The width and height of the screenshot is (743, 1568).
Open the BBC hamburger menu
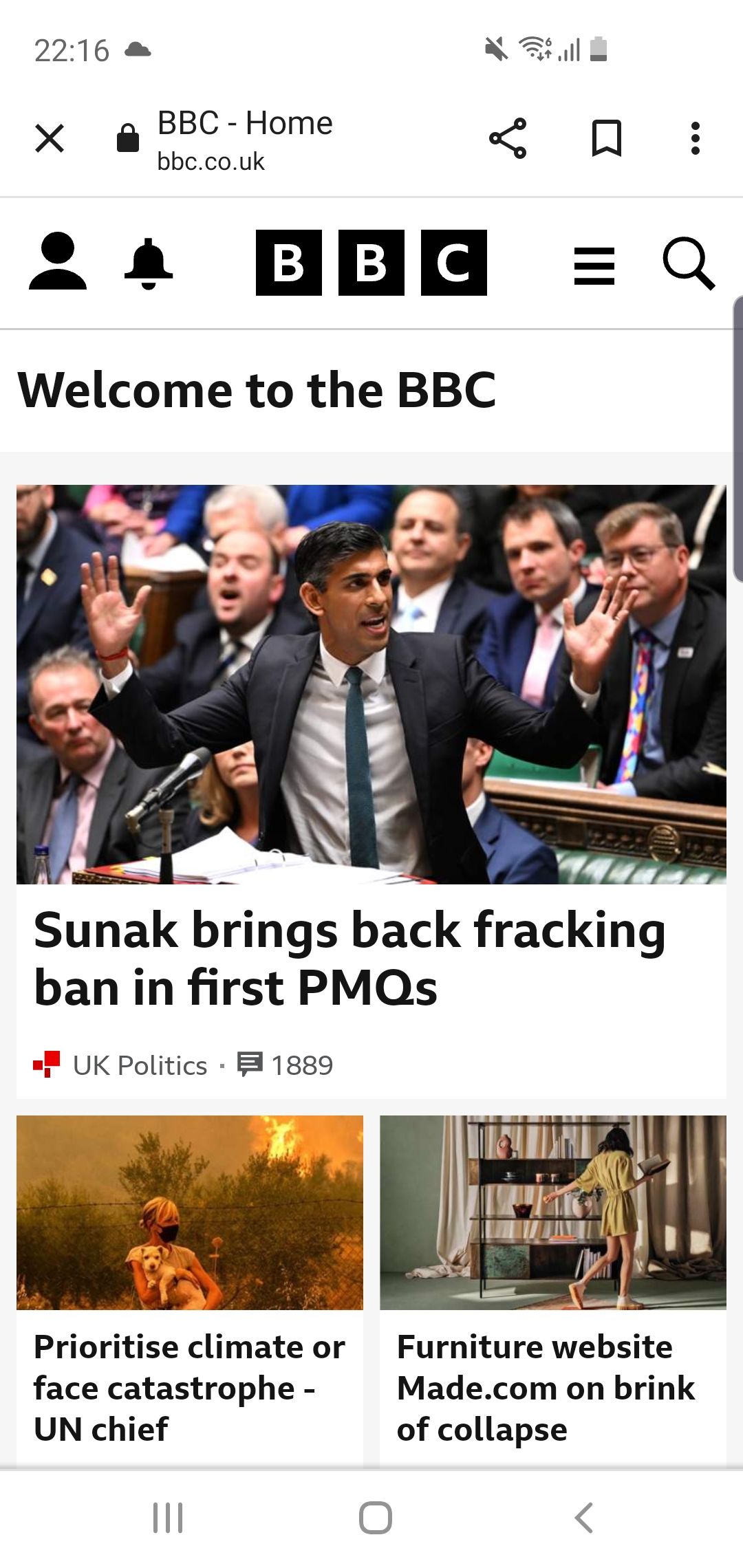click(594, 265)
